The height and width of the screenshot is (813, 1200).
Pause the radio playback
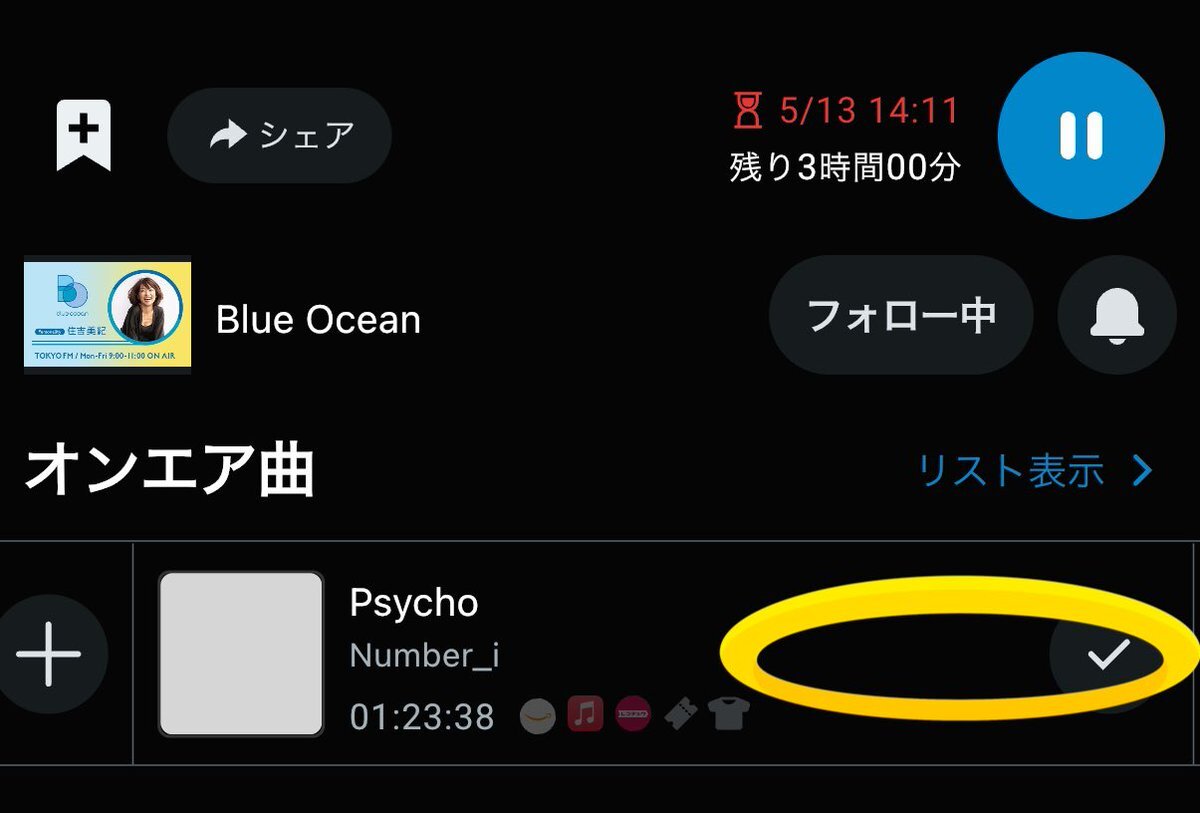(x=1081, y=135)
